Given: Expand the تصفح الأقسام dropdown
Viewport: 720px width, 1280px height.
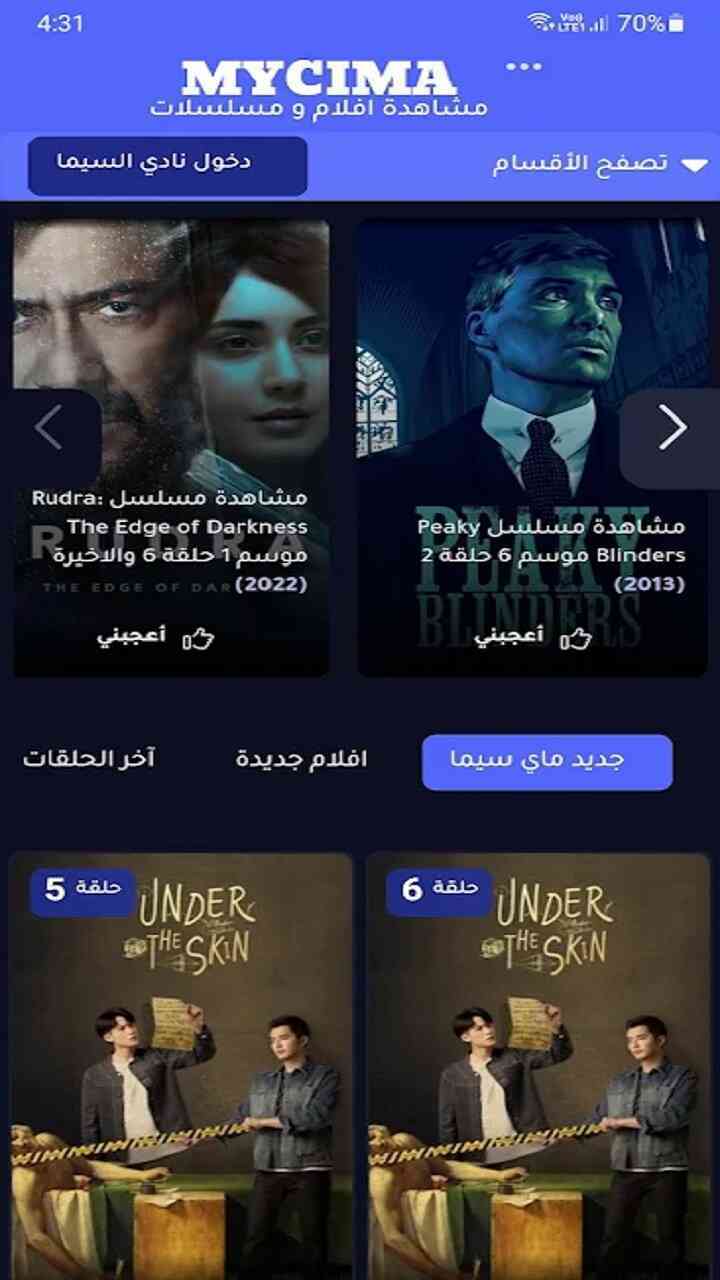Looking at the screenshot, I should 600,165.
